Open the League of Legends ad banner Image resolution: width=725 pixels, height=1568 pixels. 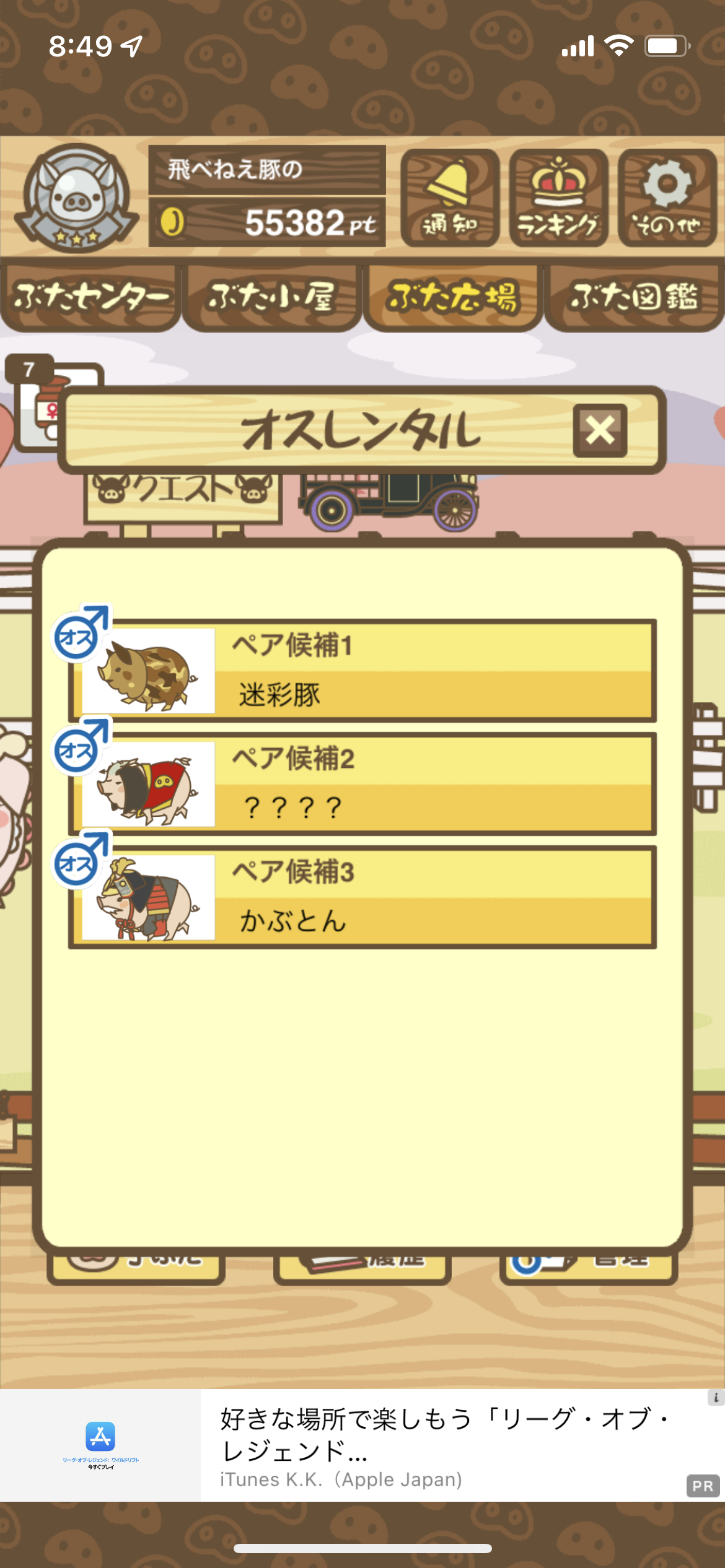pos(362,1445)
